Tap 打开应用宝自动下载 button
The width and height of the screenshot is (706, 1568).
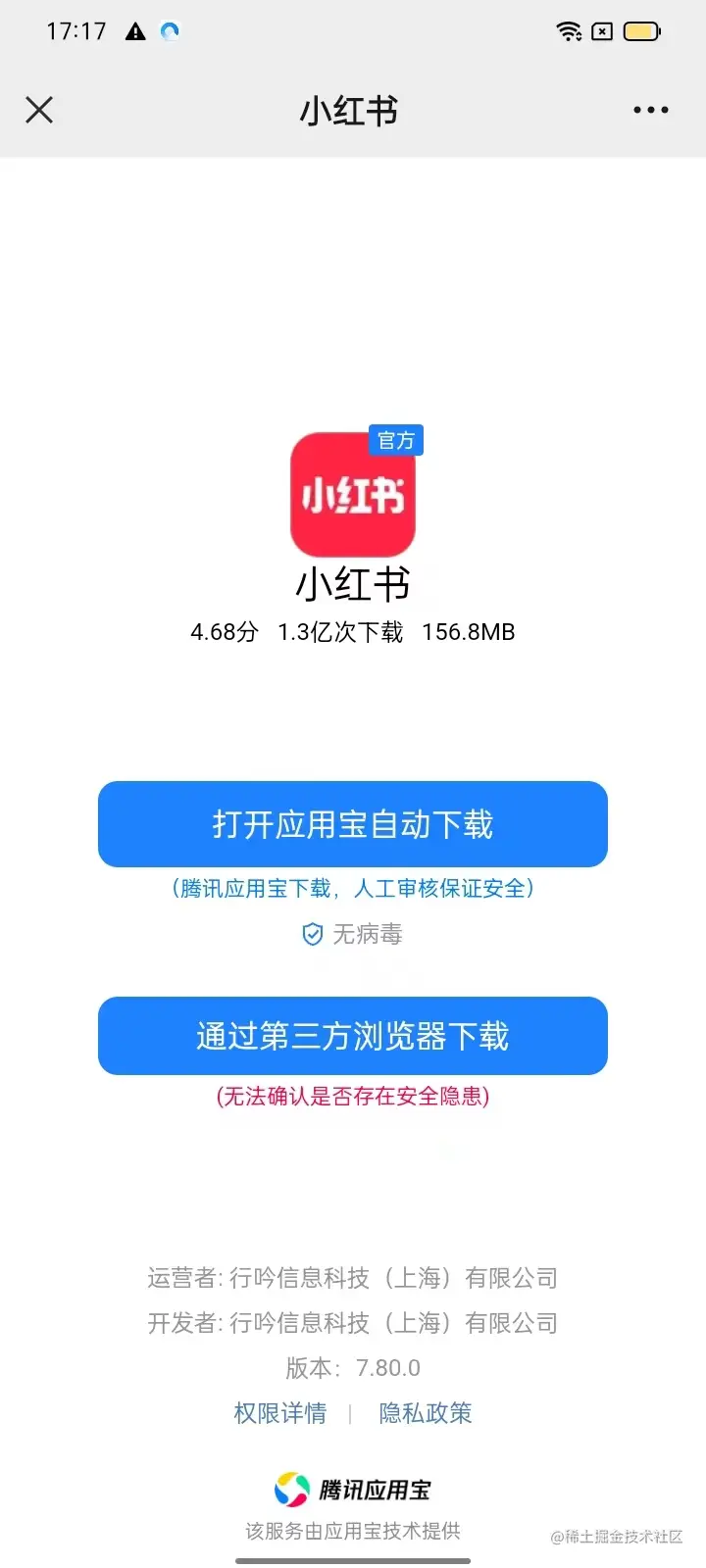coord(353,824)
